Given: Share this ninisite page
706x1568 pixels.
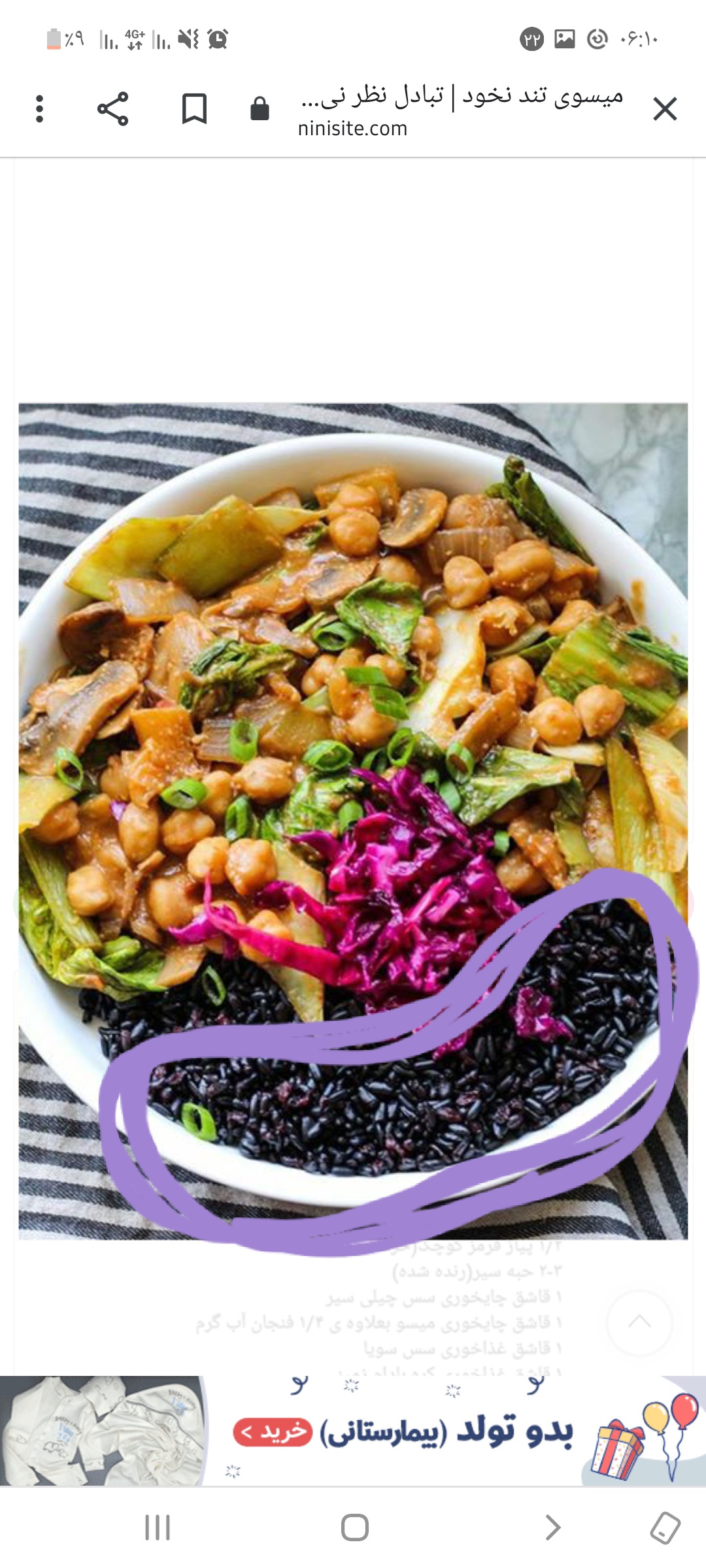Looking at the screenshot, I should 113,109.
